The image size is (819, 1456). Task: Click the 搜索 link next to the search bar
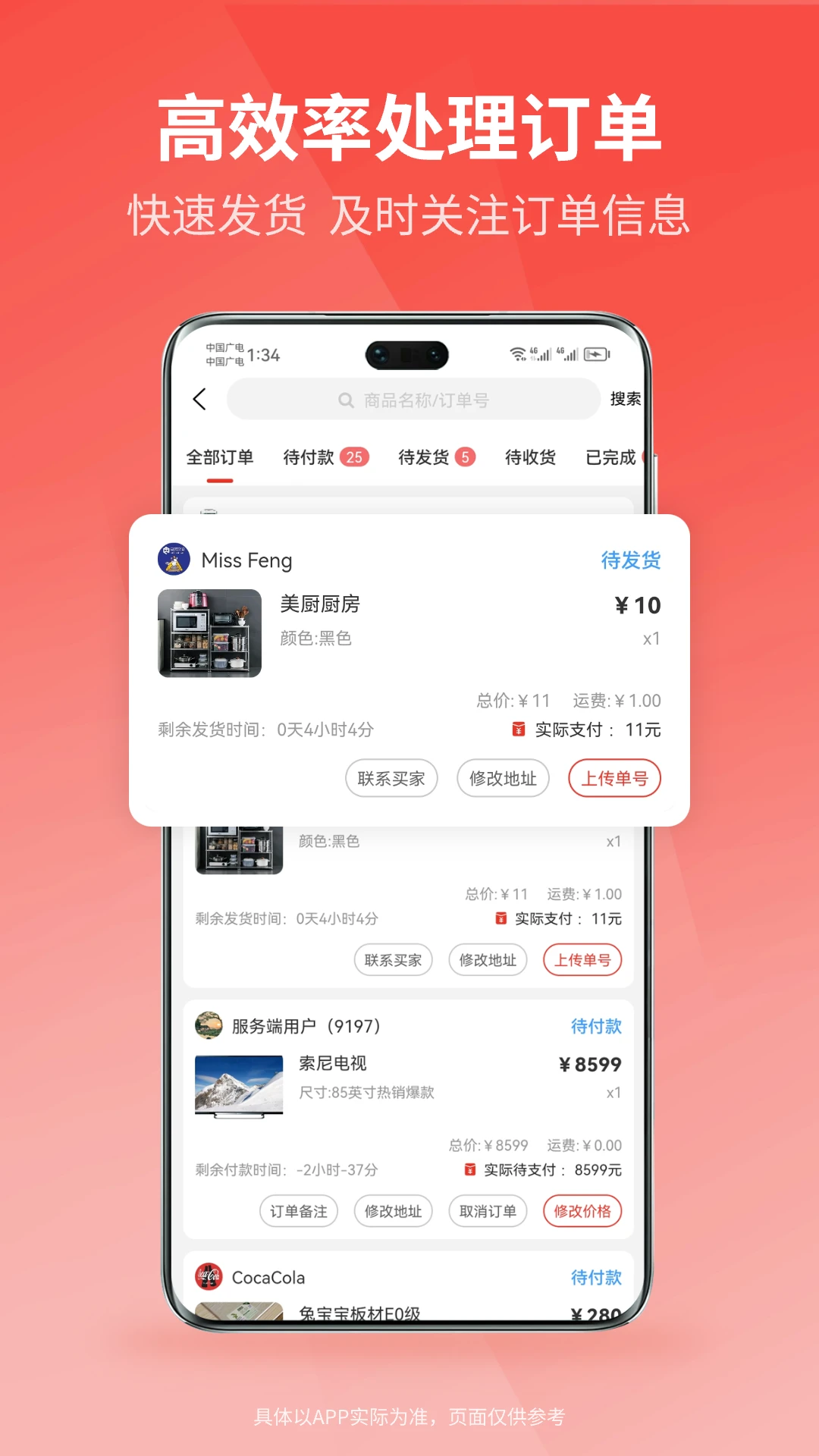tap(625, 398)
